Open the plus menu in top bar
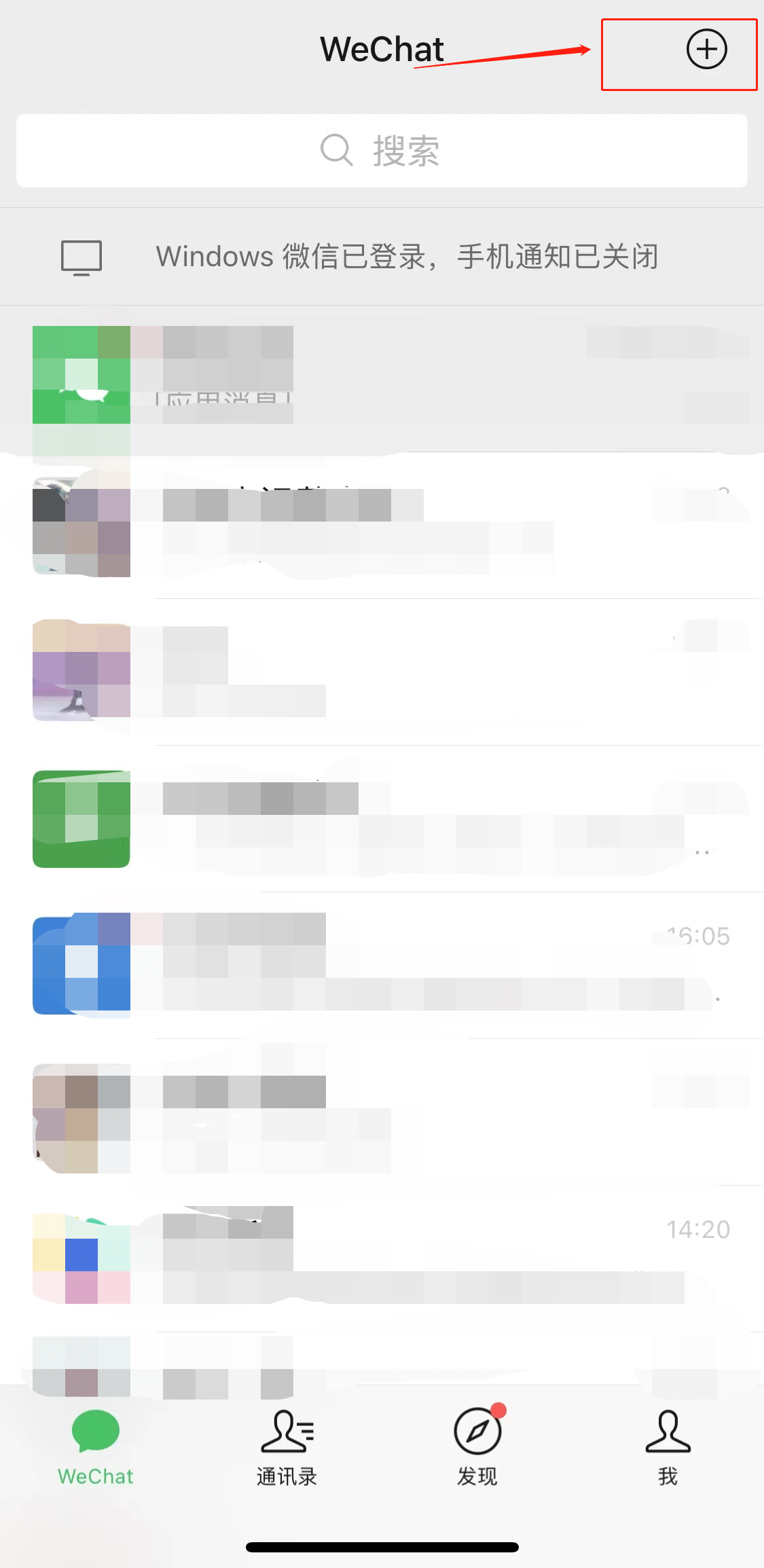This screenshot has width=764, height=1568. pyautogui.click(x=706, y=50)
